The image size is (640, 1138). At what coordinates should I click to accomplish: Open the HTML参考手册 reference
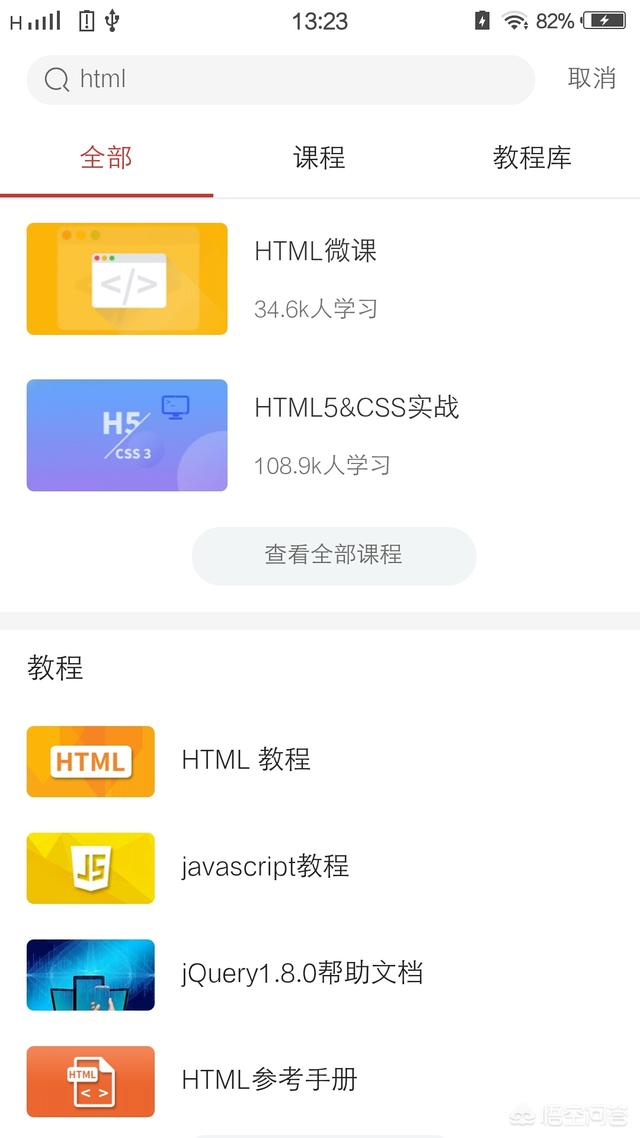pos(269,1080)
